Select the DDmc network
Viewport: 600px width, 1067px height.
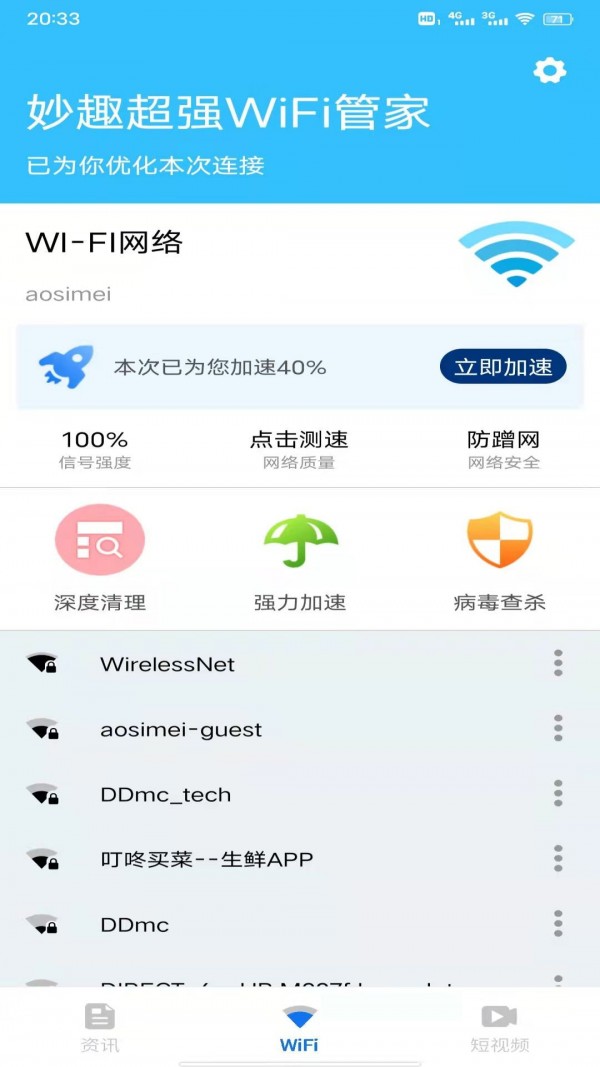click(x=135, y=925)
